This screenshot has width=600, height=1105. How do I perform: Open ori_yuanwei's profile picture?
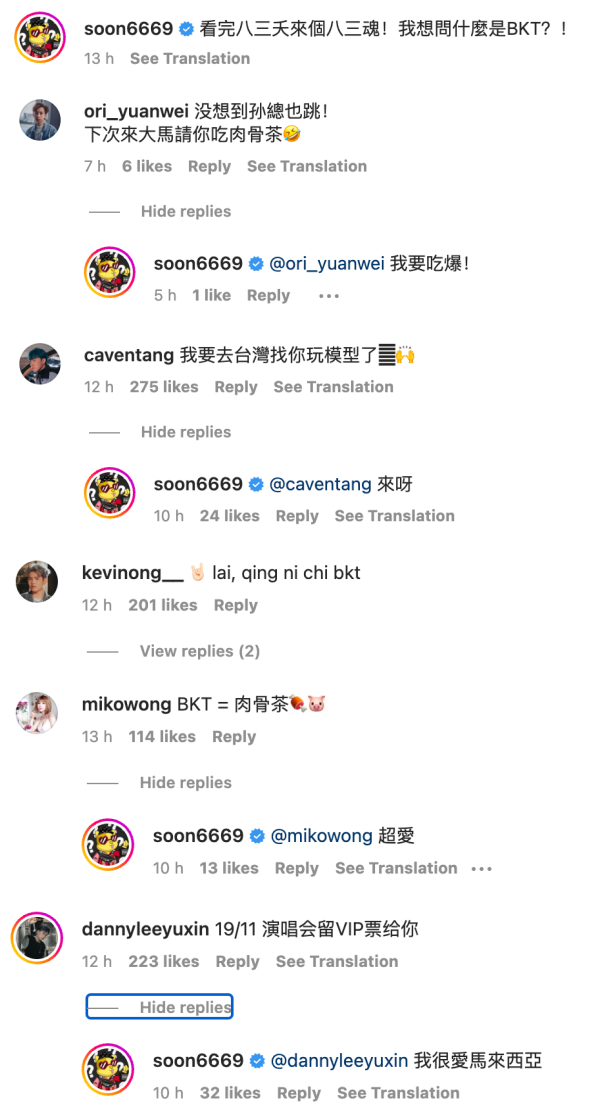(40, 123)
